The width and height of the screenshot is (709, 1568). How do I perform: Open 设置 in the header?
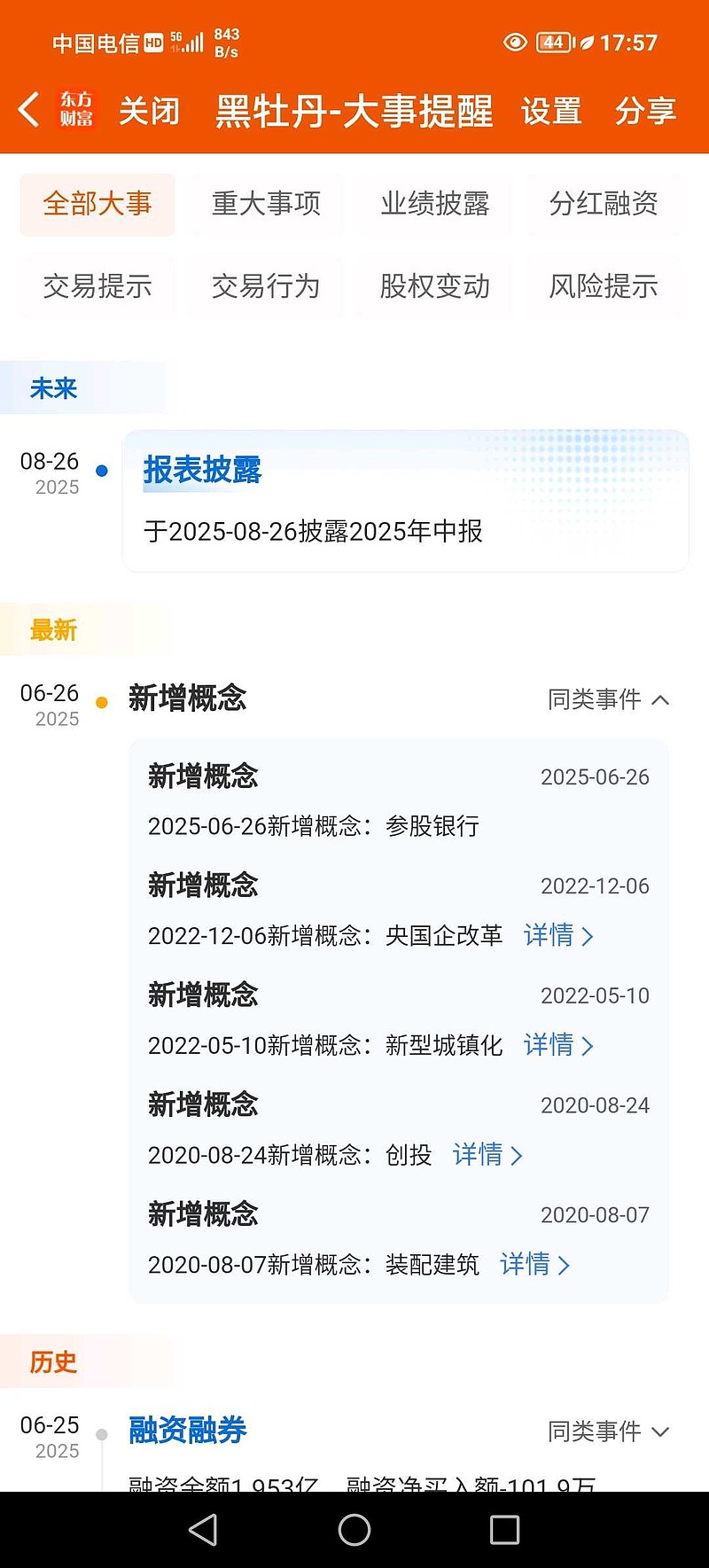coord(551,112)
